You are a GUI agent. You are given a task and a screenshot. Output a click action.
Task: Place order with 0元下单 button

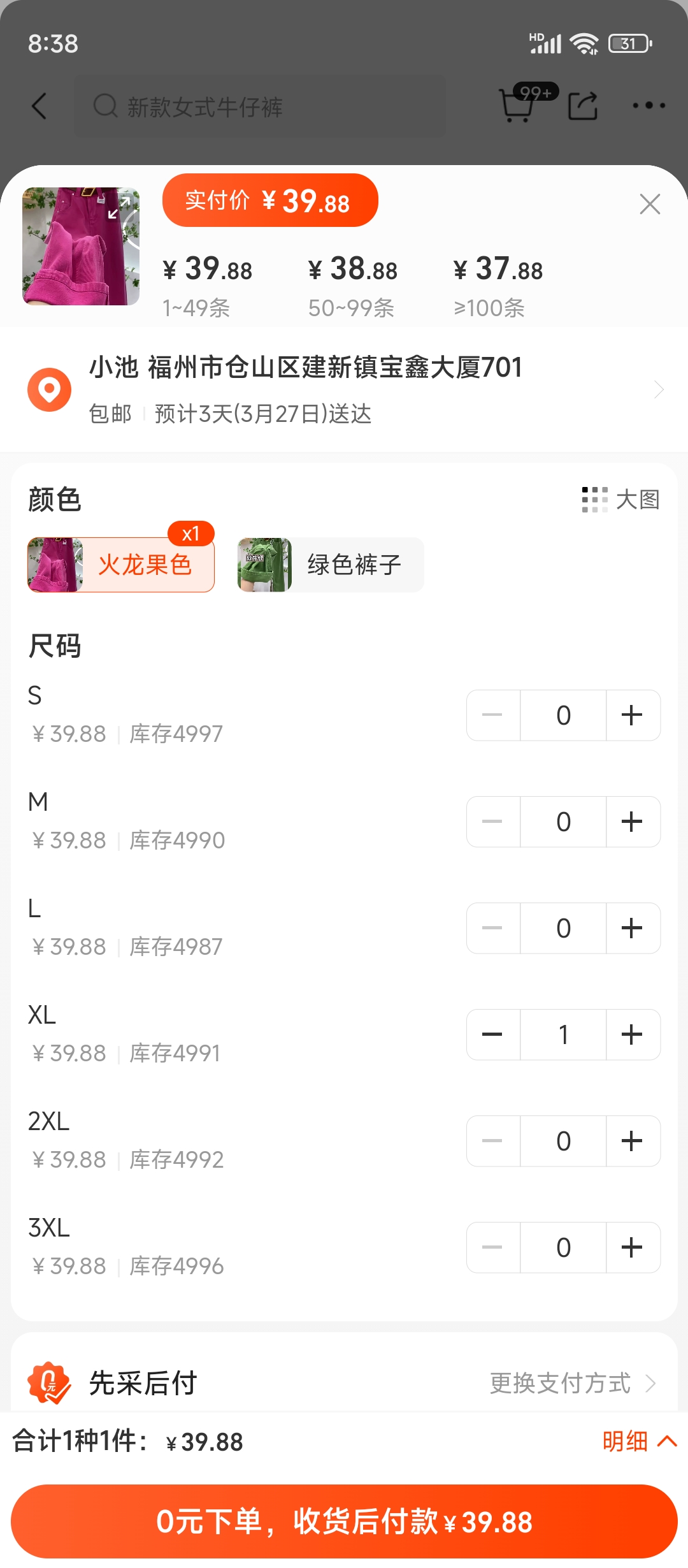point(344,1521)
